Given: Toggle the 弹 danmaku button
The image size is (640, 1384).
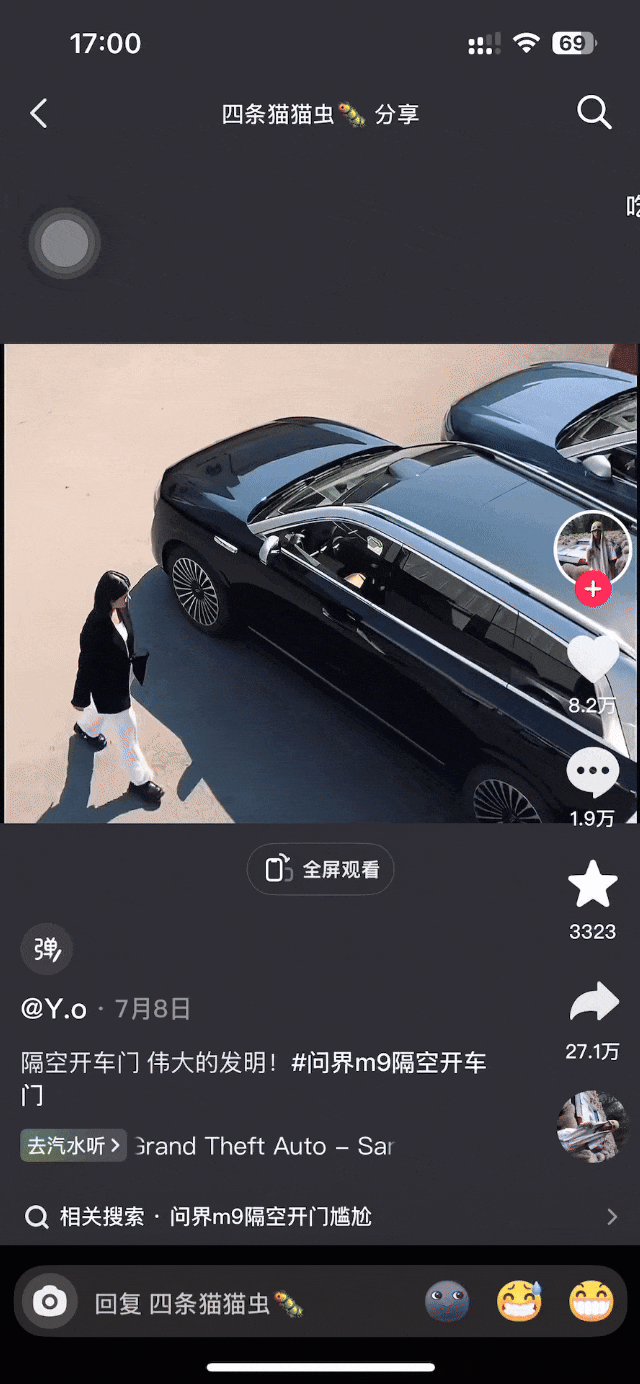Looking at the screenshot, I should (x=46, y=949).
